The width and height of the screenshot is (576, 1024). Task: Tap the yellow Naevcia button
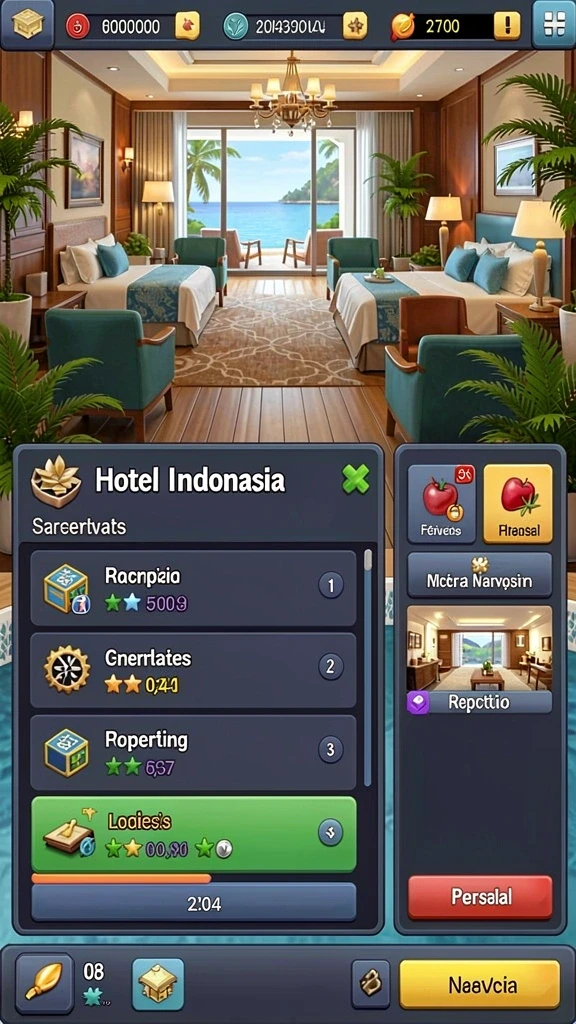[479, 984]
